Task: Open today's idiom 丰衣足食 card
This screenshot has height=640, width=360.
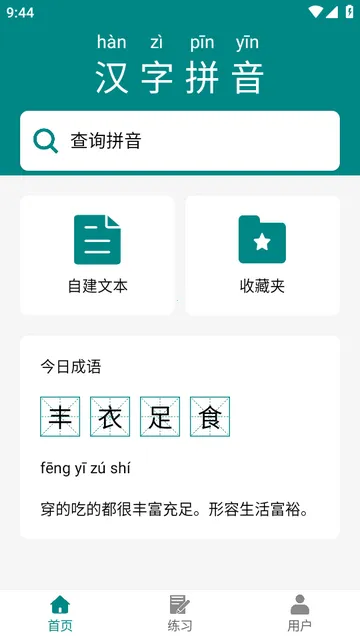Action: [180, 437]
